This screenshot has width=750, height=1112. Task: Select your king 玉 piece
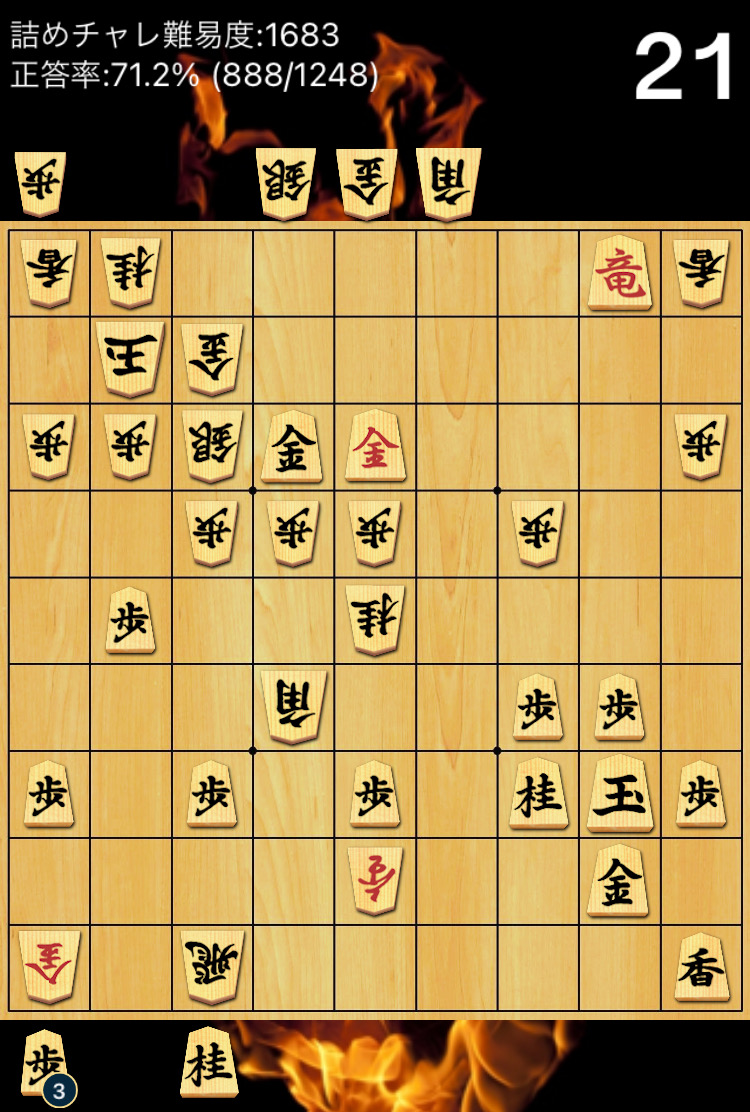coord(620,794)
